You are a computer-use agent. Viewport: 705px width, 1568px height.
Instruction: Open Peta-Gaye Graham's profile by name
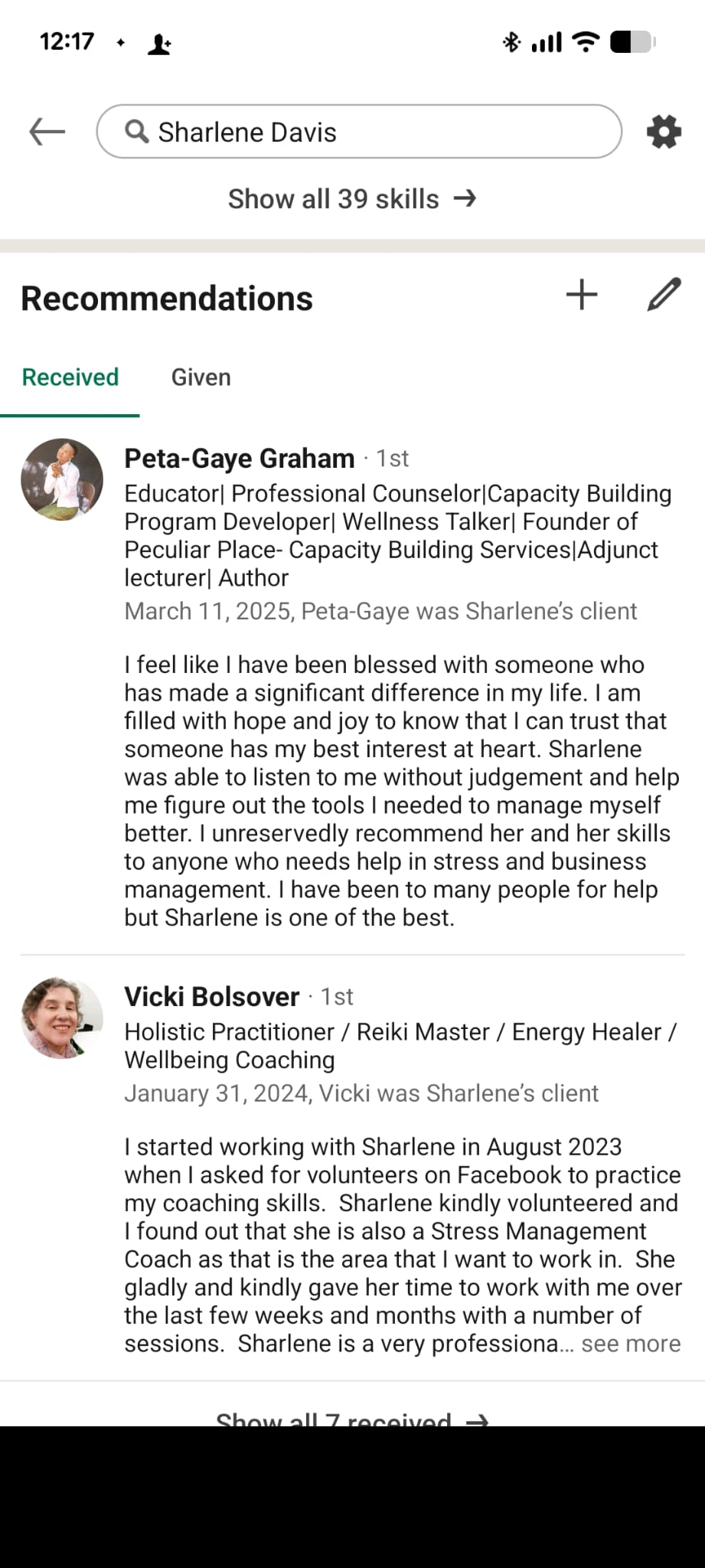tap(240, 459)
